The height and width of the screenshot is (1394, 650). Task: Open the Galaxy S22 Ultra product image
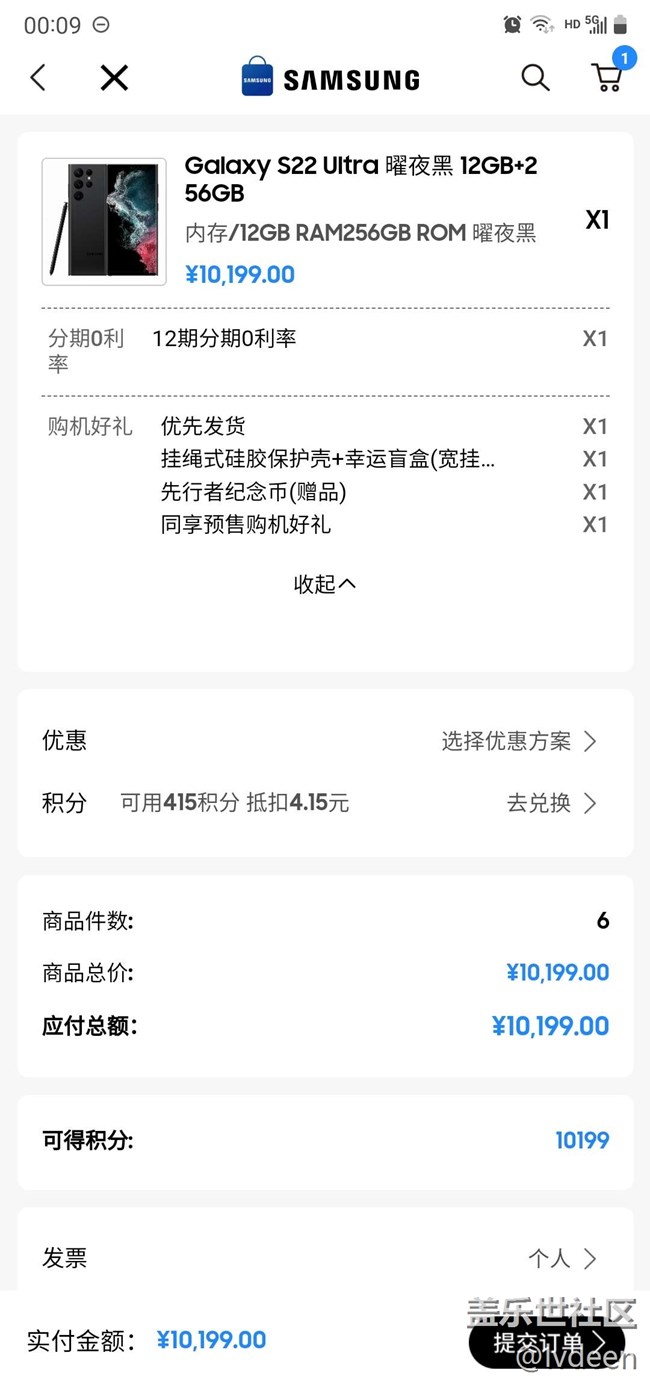coord(104,222)
